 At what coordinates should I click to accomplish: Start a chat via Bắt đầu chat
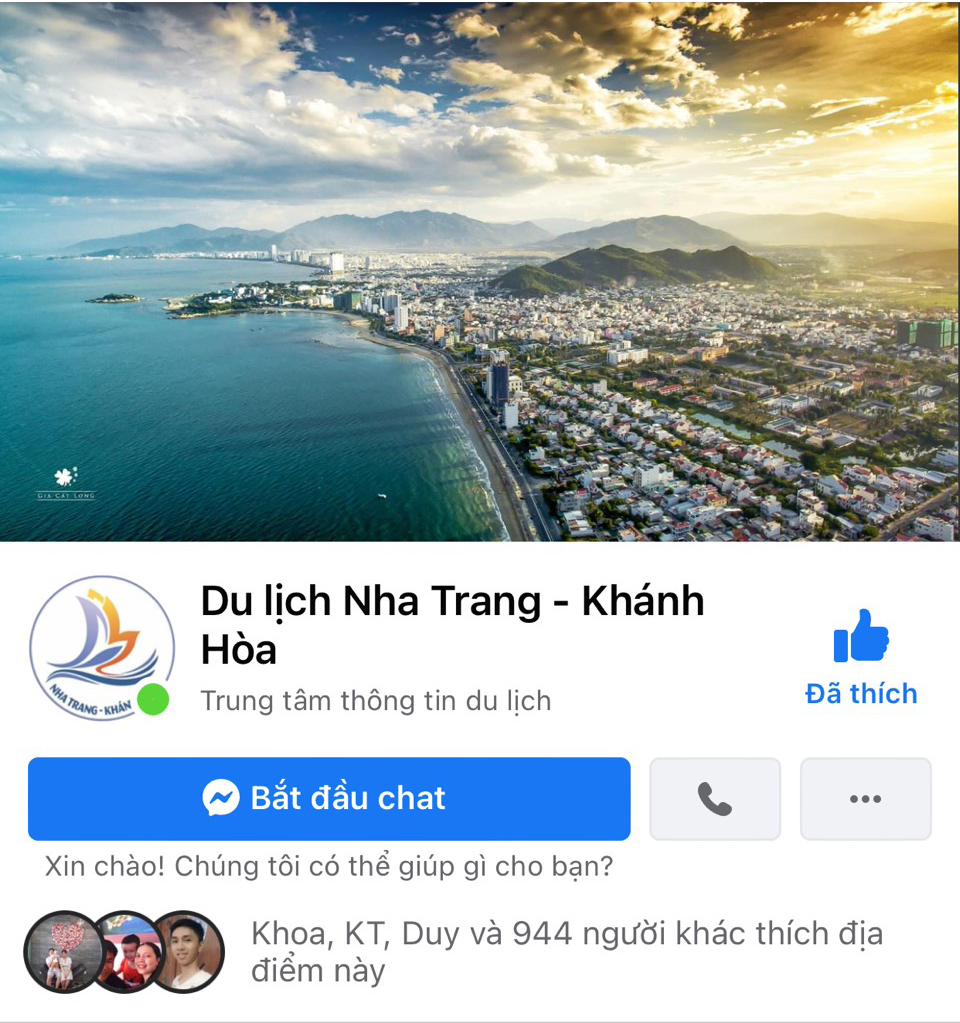(x=329, y=798)
